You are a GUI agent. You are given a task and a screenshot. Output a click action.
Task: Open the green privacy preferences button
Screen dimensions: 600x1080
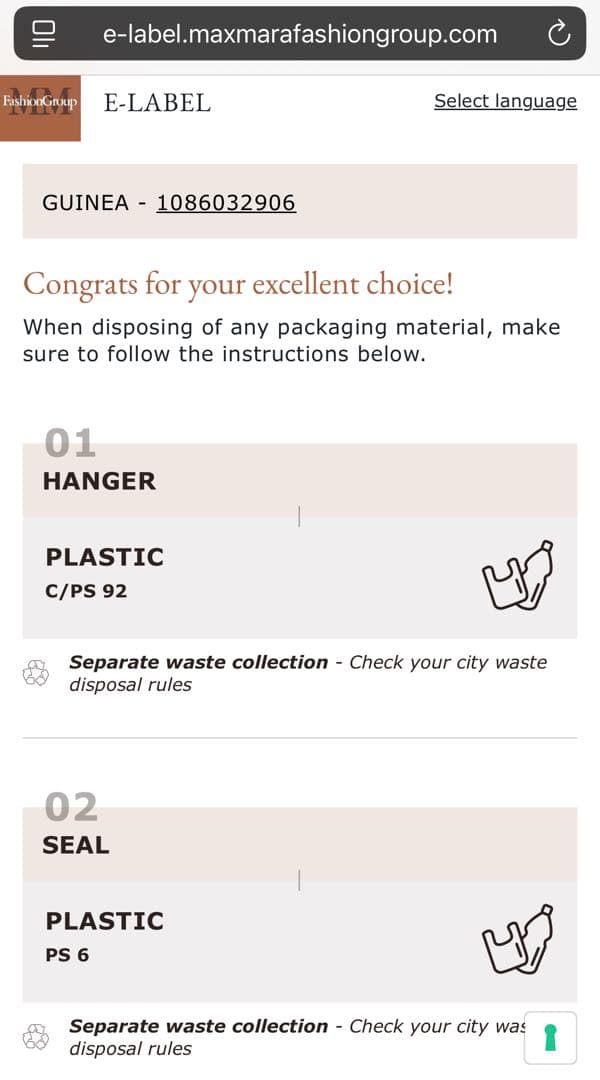pos(550,1038)
